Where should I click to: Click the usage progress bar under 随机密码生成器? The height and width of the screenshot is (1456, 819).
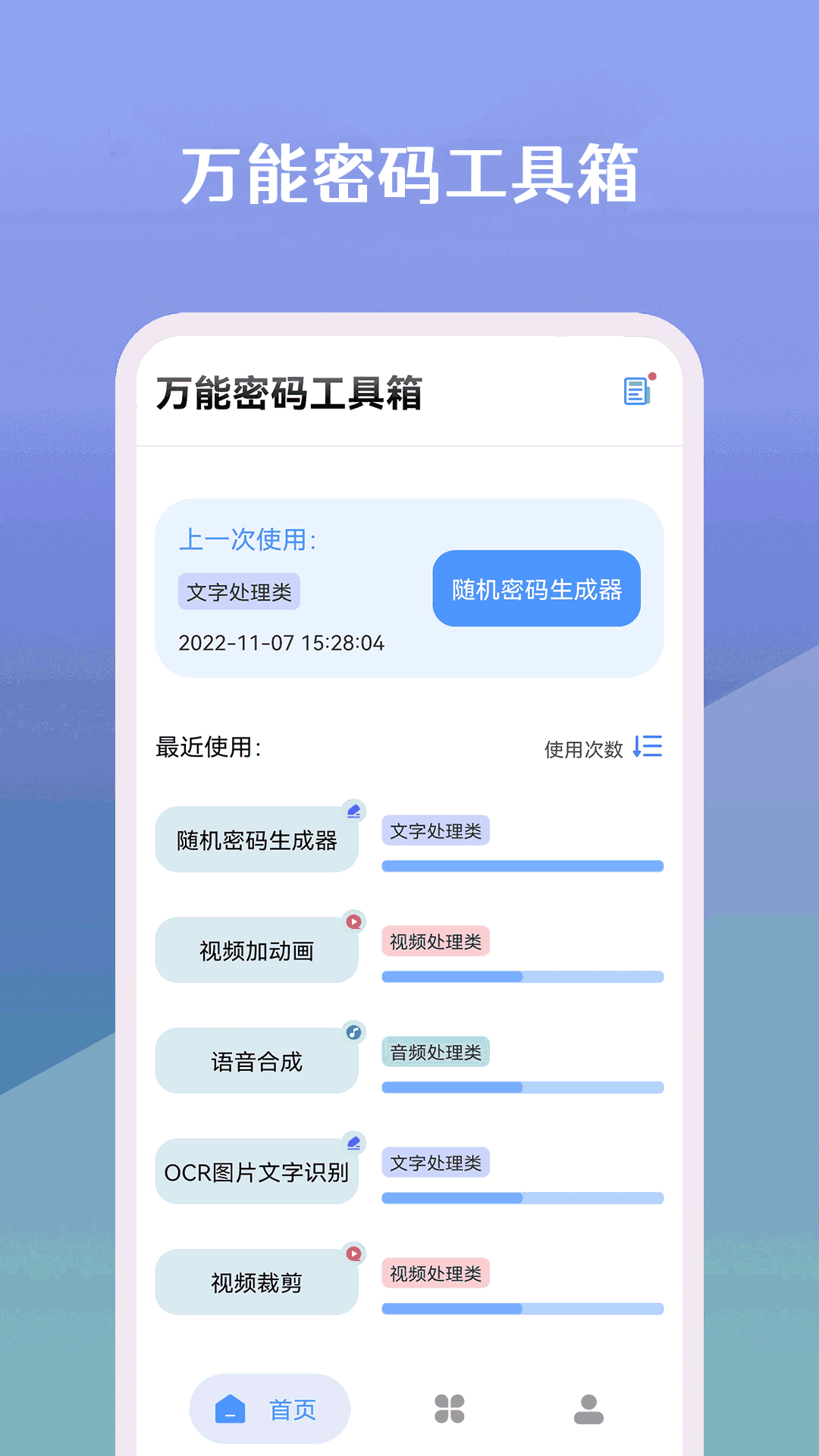(524, 865)
